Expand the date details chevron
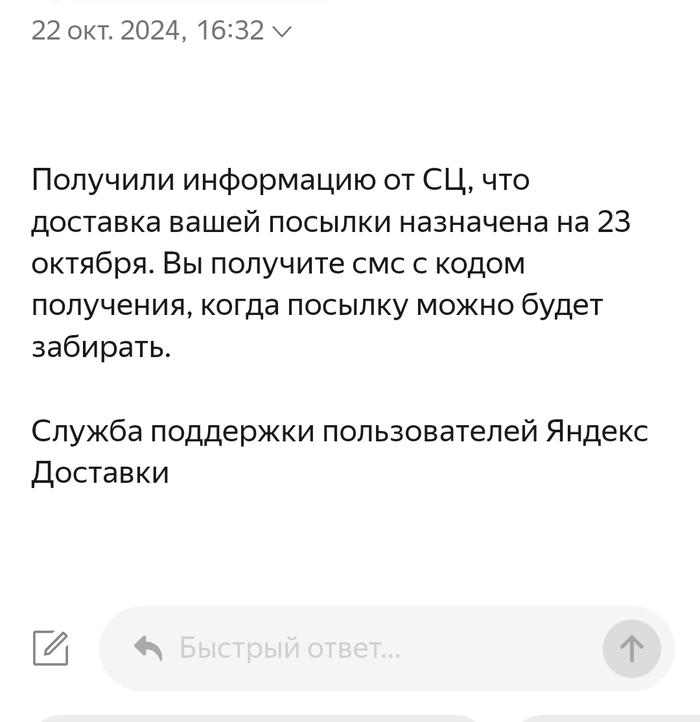 tap(282, 31)
